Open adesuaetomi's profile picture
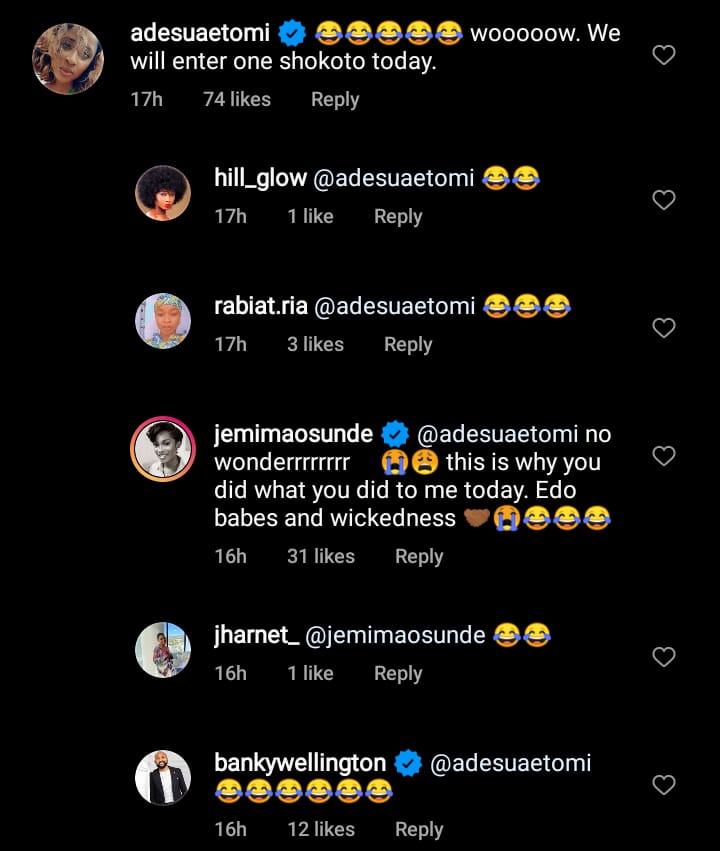Viewport: 720px width, 851px height. coord(68,58)
